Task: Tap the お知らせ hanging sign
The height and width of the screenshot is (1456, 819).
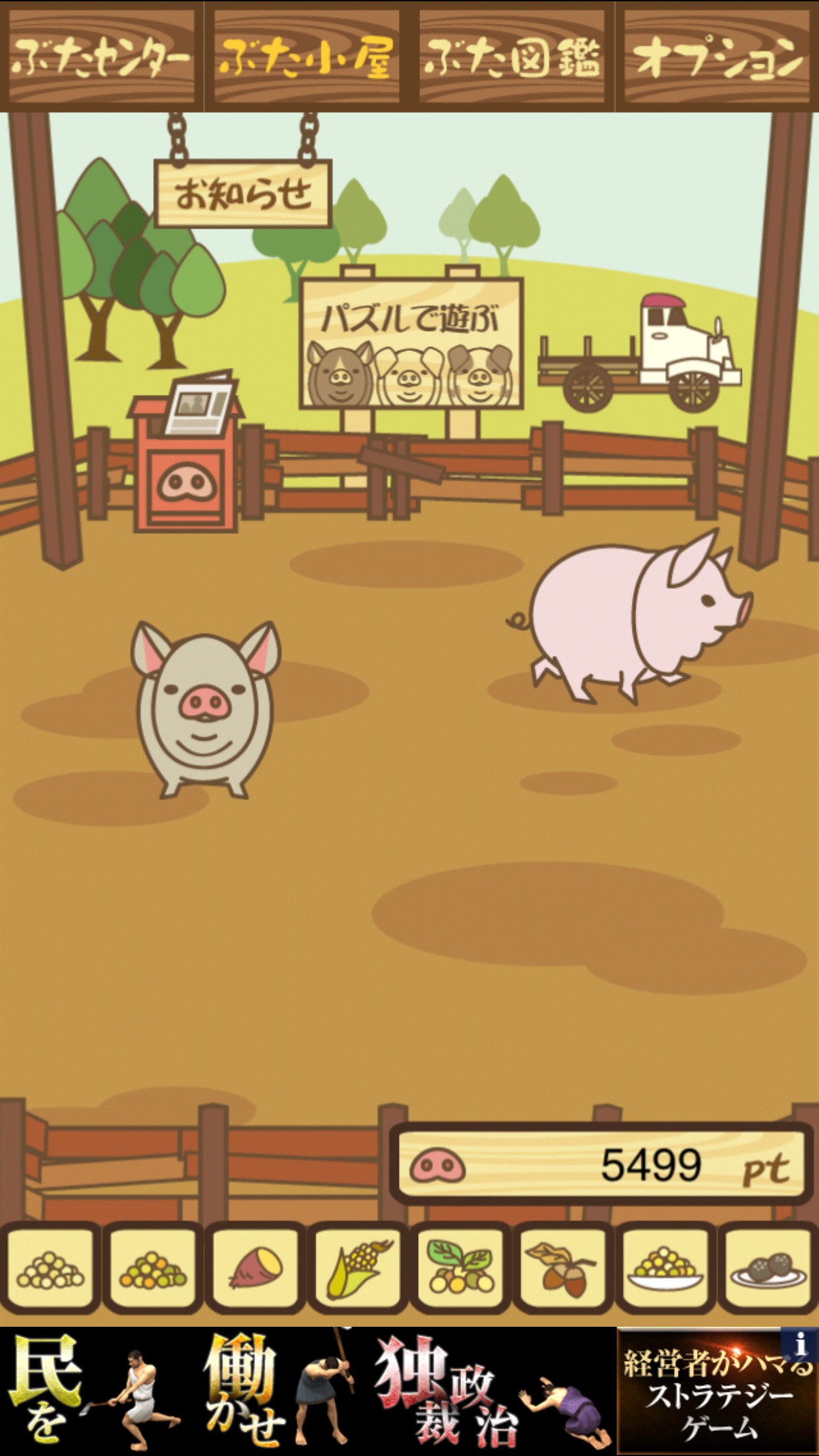Action: (x=243, y=194)
